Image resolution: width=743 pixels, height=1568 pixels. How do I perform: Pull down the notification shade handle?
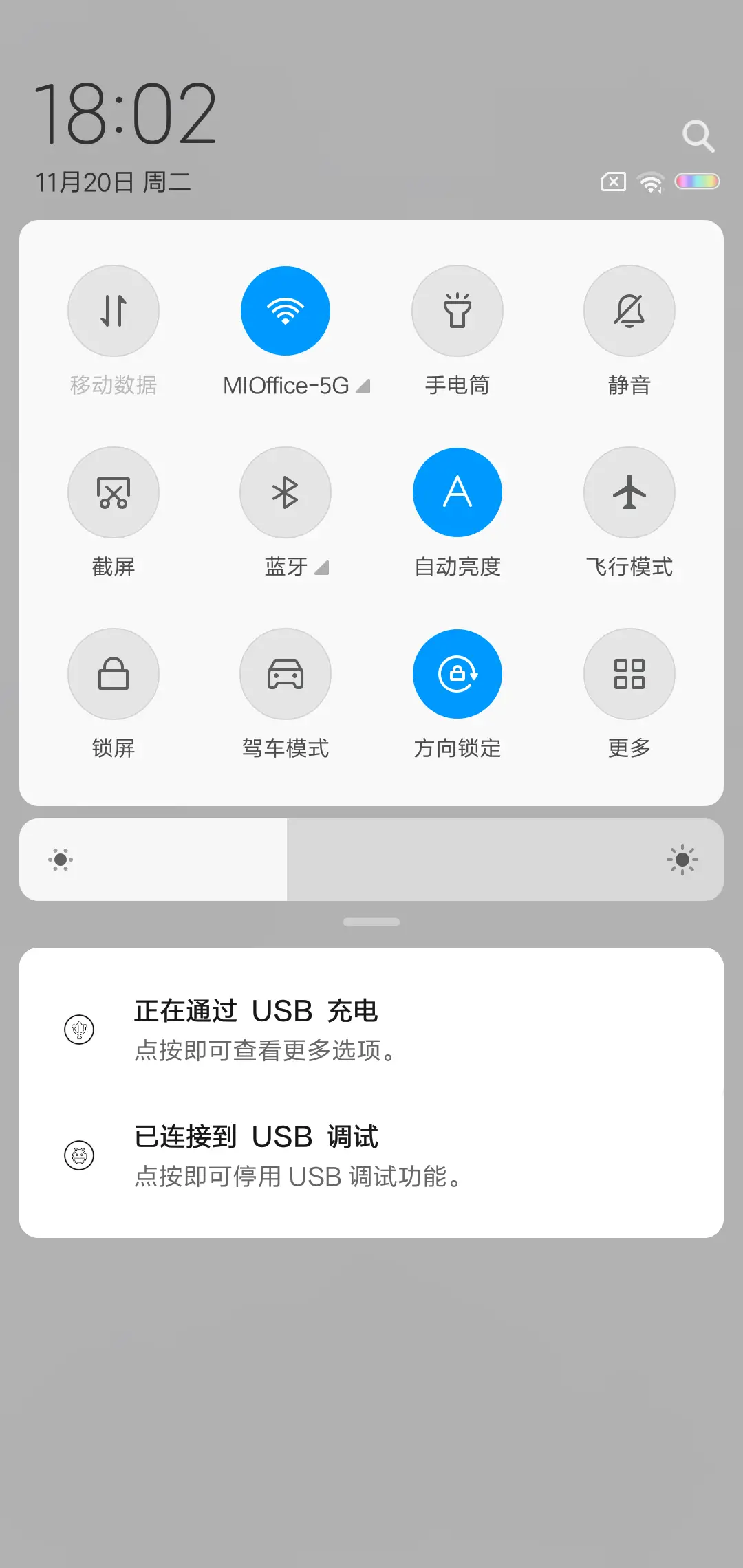click(x=371, y=922)
